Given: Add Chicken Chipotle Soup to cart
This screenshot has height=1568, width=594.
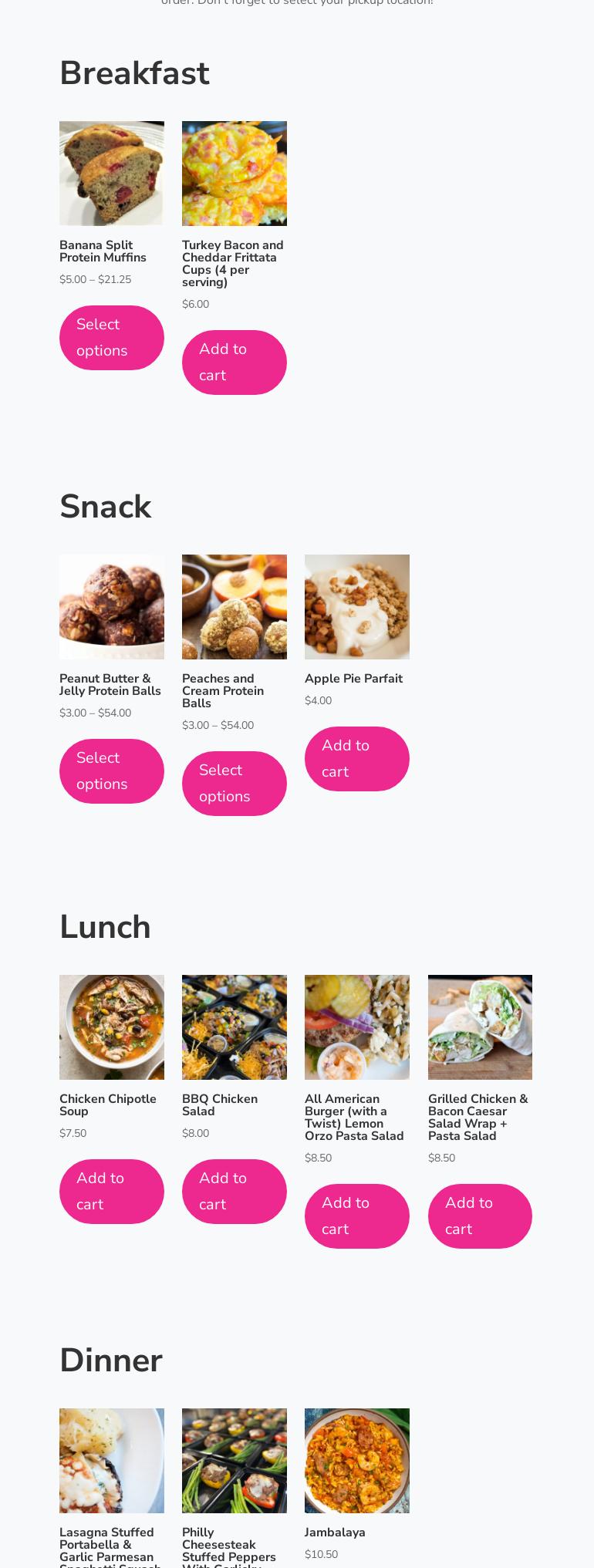Looking at the screenshot, I should (111, 1191).
